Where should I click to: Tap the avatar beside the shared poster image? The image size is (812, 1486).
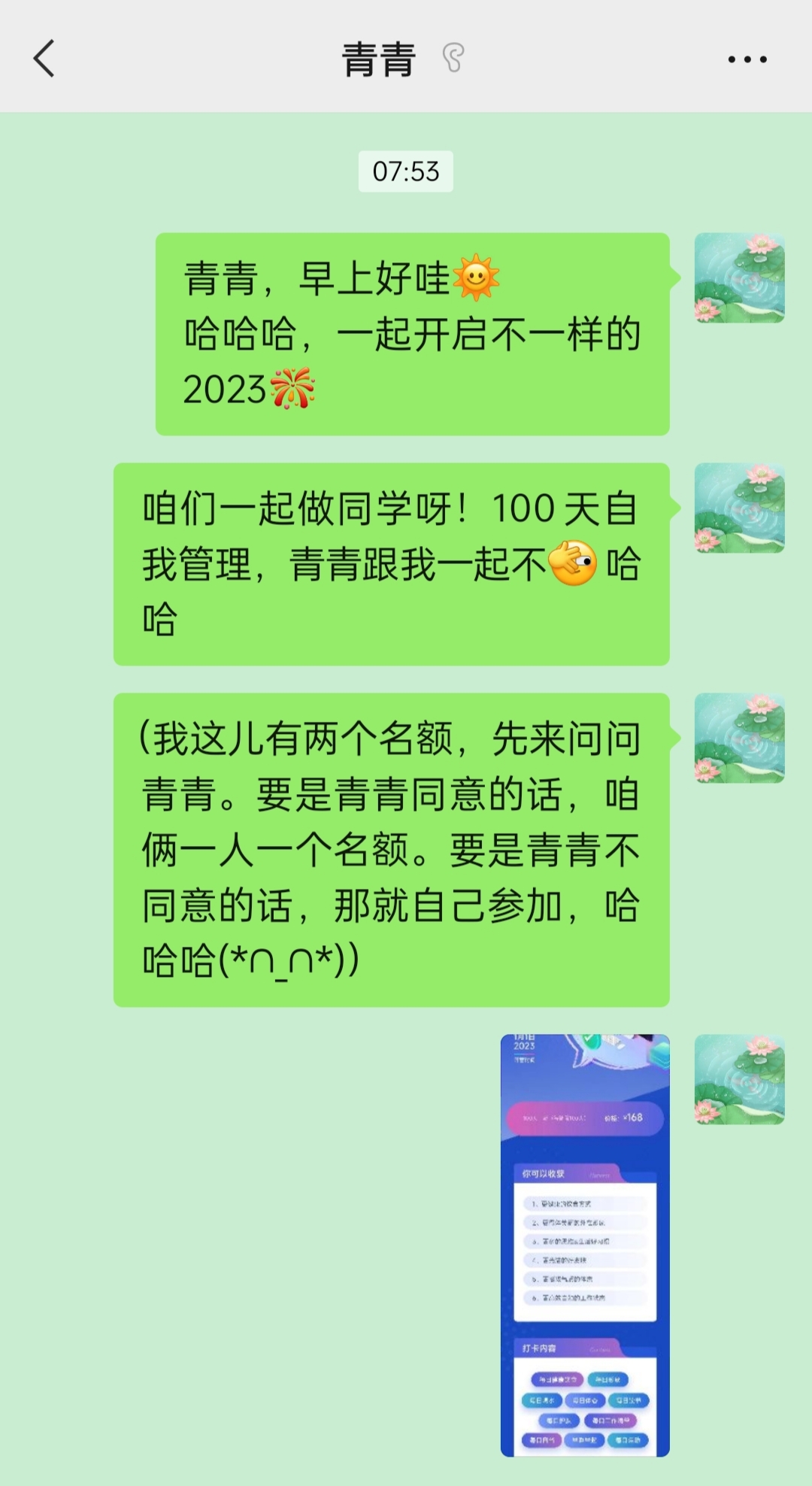739,1079
